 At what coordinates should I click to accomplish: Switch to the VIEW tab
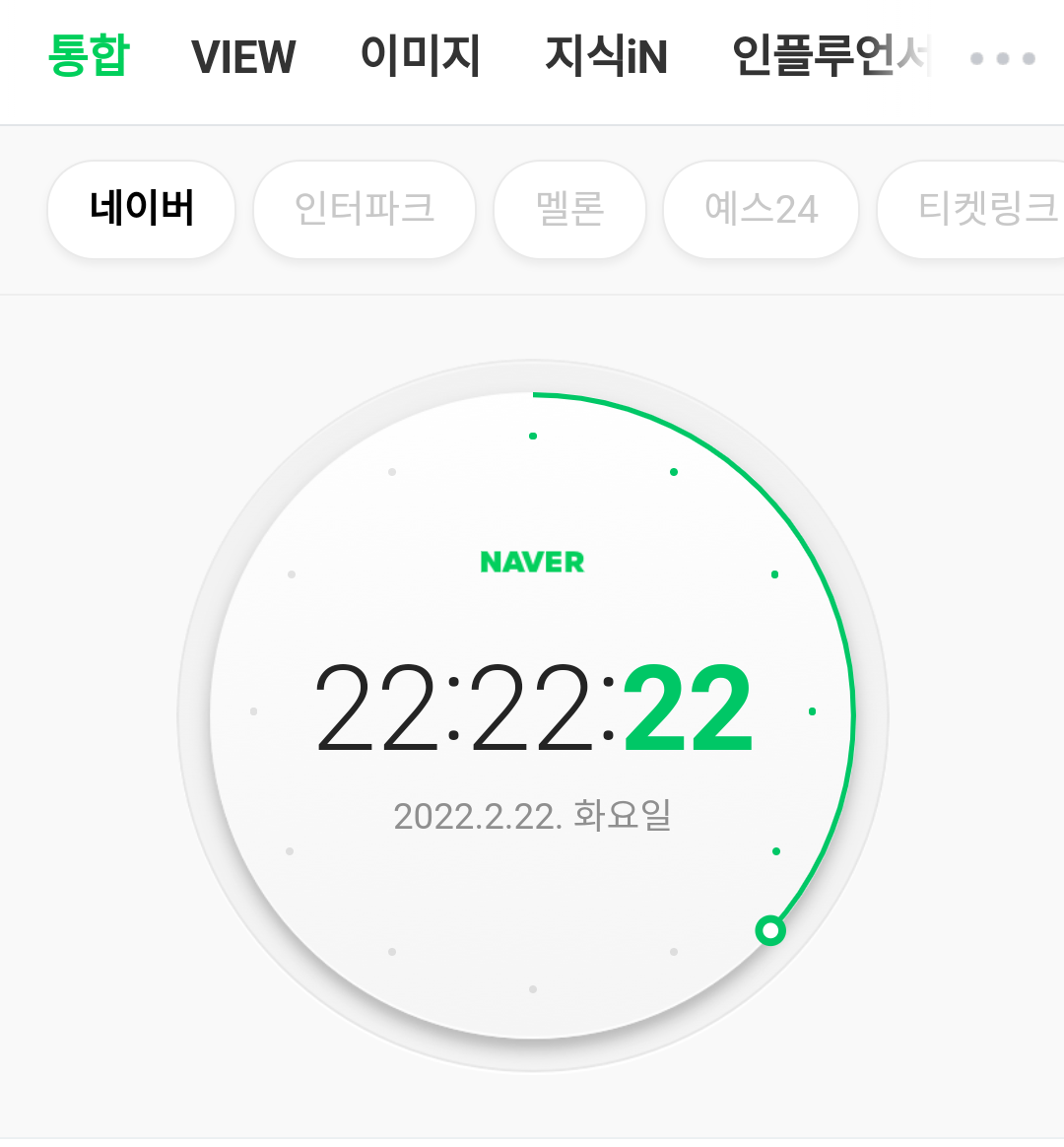click(243, 57)
